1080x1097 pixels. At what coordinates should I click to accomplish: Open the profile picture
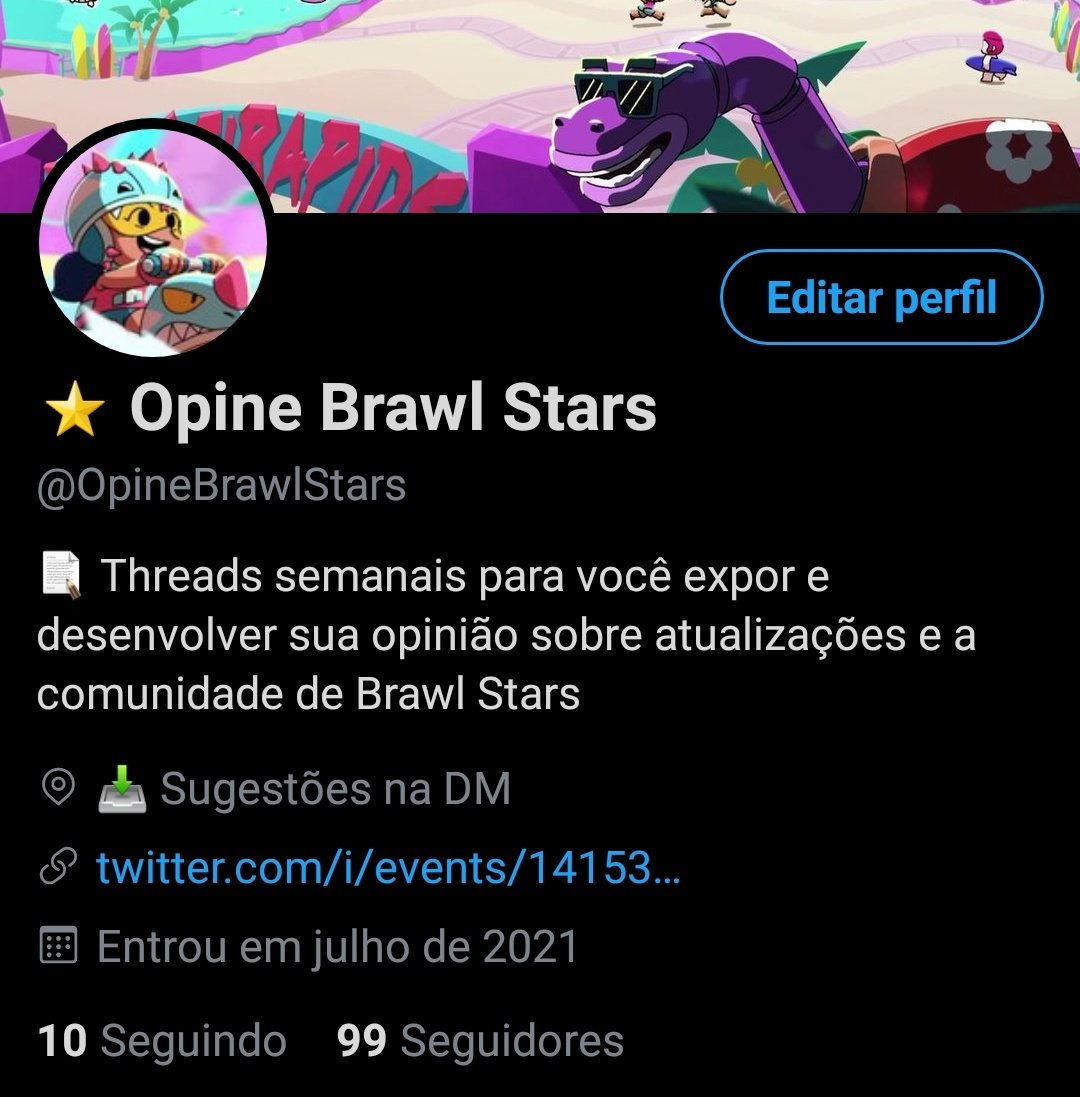pyautogui.click(x=153, y=241)
